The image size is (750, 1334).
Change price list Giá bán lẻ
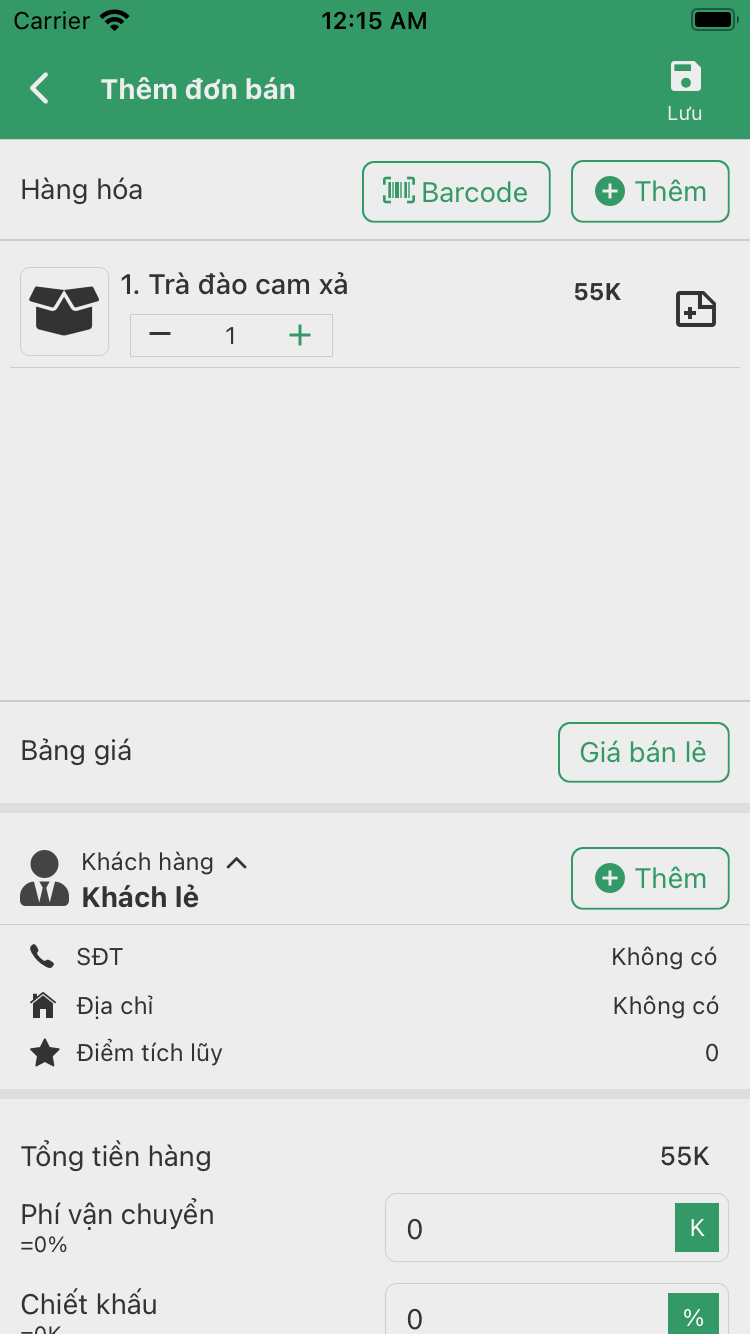pyautogui.click(x=643, y=752)
